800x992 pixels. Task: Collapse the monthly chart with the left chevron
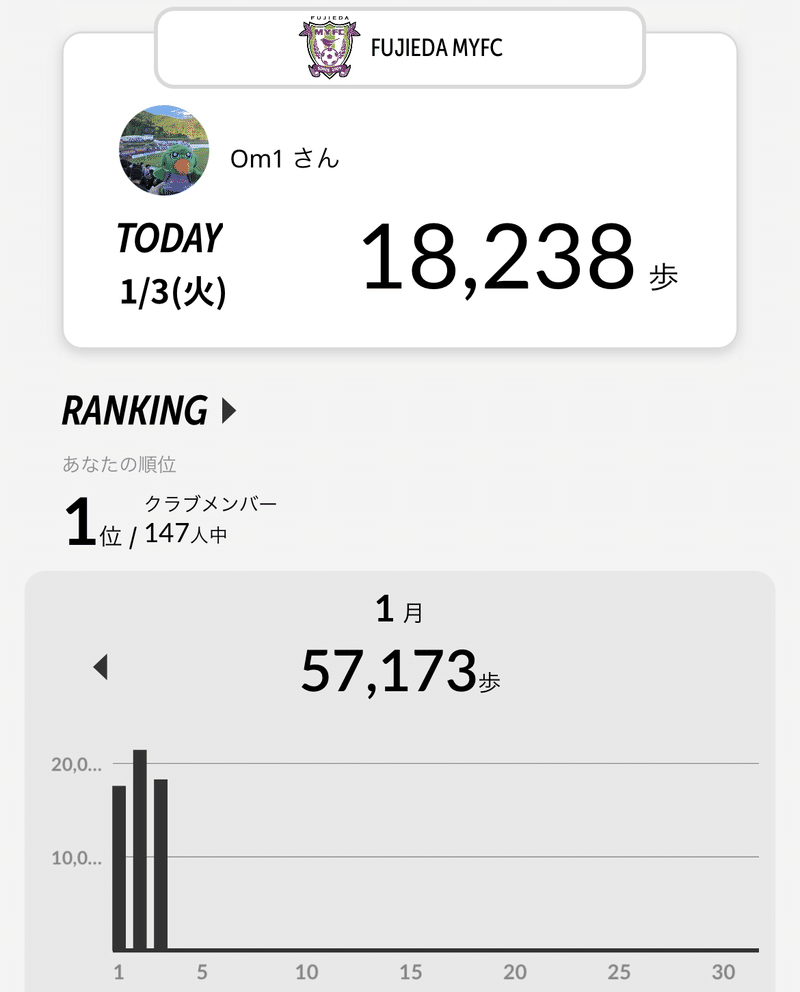pyautogui.click(x=101, y=666)
